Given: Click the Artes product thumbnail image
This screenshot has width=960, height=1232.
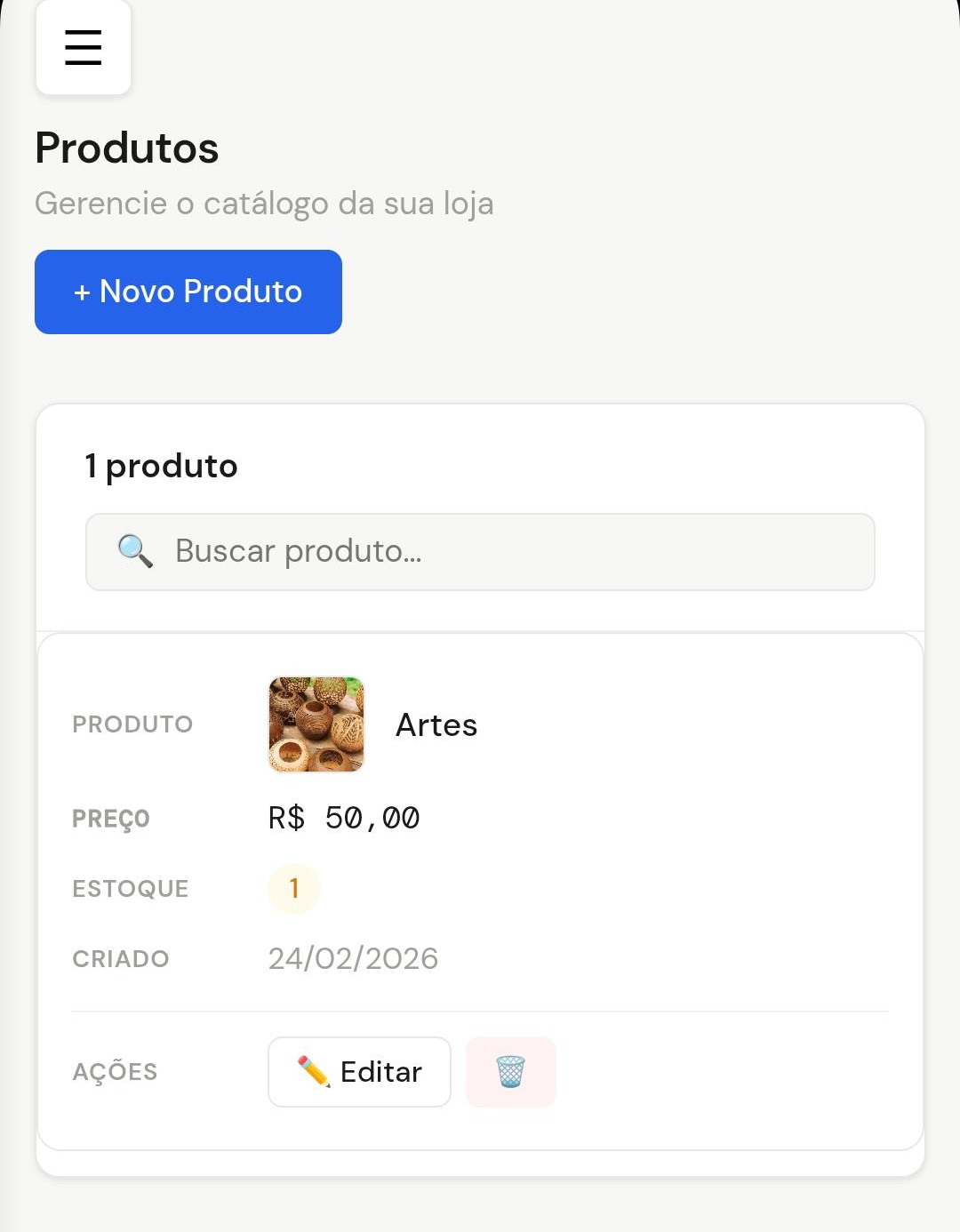Looking at the screenshot, I should (316, 724).
